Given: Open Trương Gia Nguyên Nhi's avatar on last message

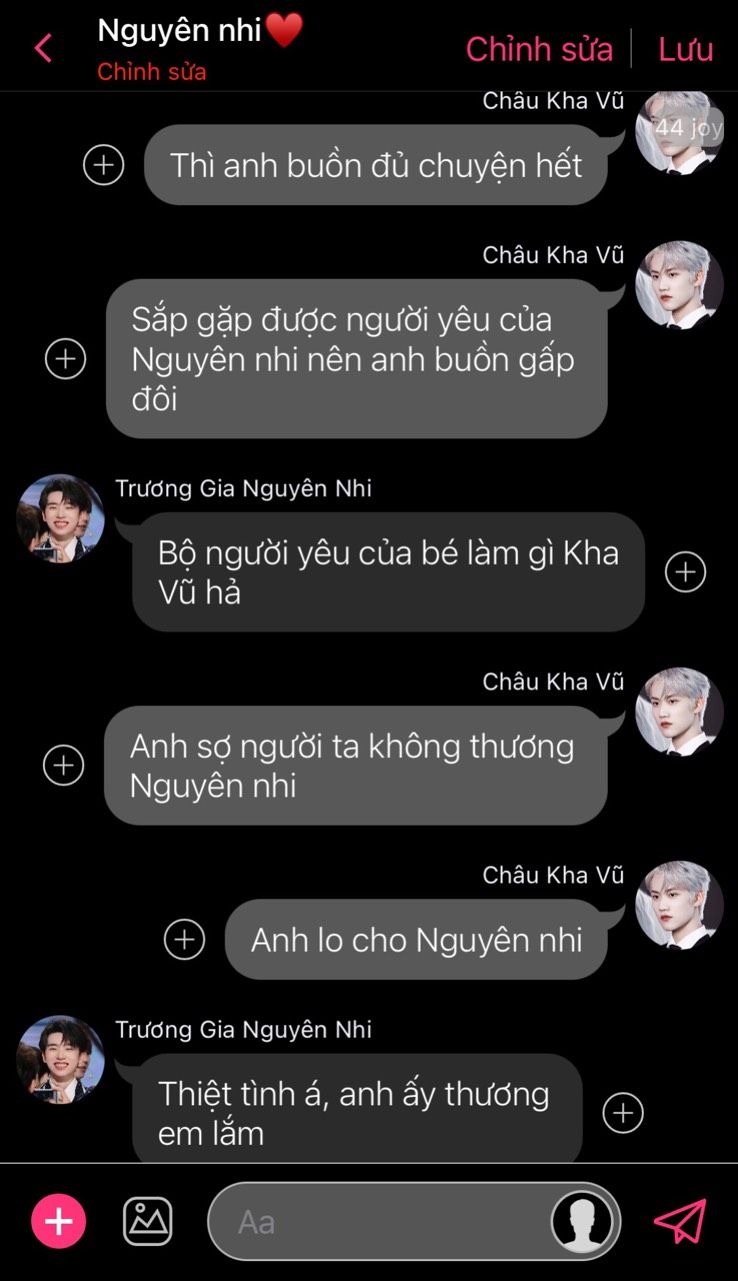Looking at the screenshot, I should coord(60,1059).
